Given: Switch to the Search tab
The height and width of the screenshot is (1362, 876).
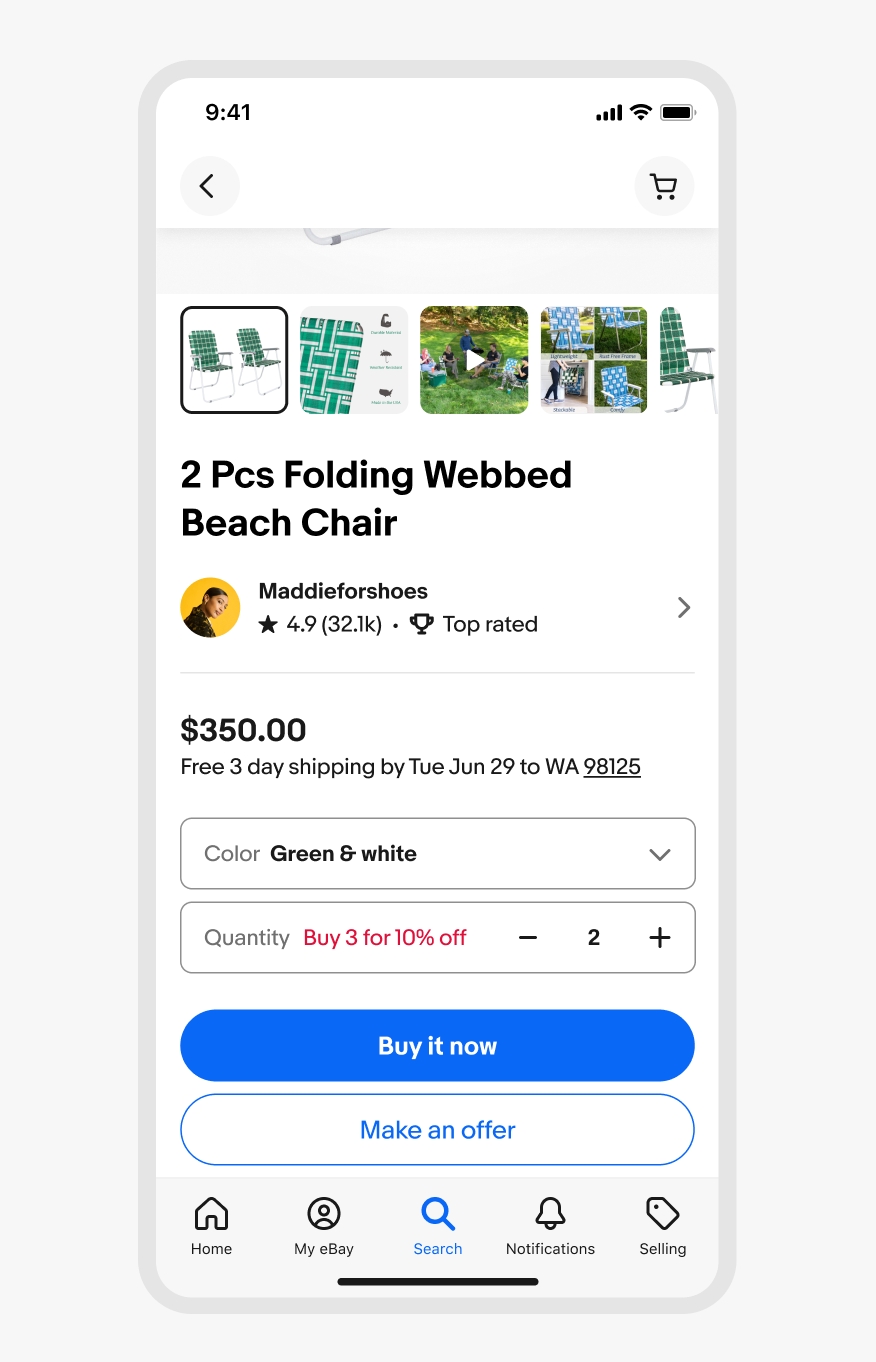Looking at the screenshot, I should [437, 1225].
